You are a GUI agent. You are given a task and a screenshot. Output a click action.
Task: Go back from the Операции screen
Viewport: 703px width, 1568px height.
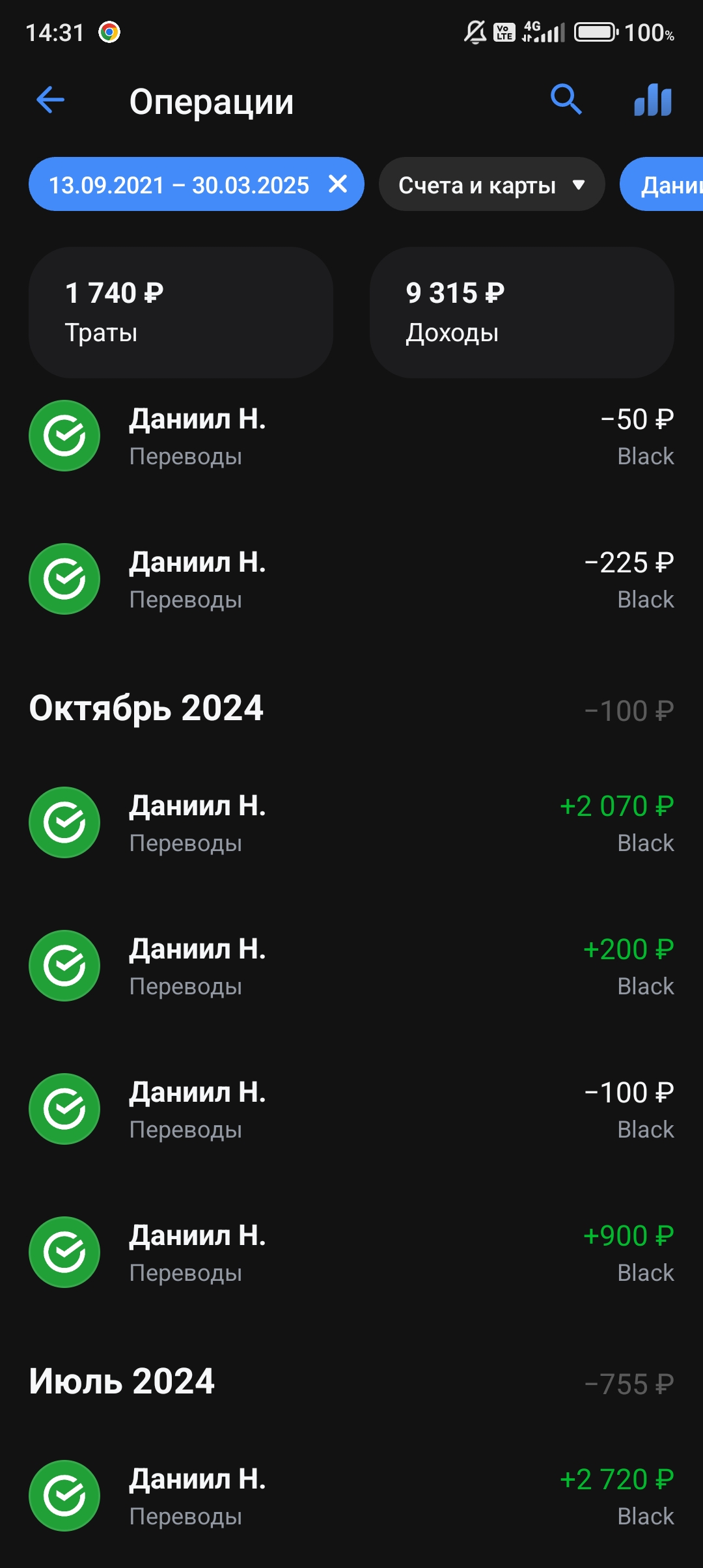click(x=50, y=100)
